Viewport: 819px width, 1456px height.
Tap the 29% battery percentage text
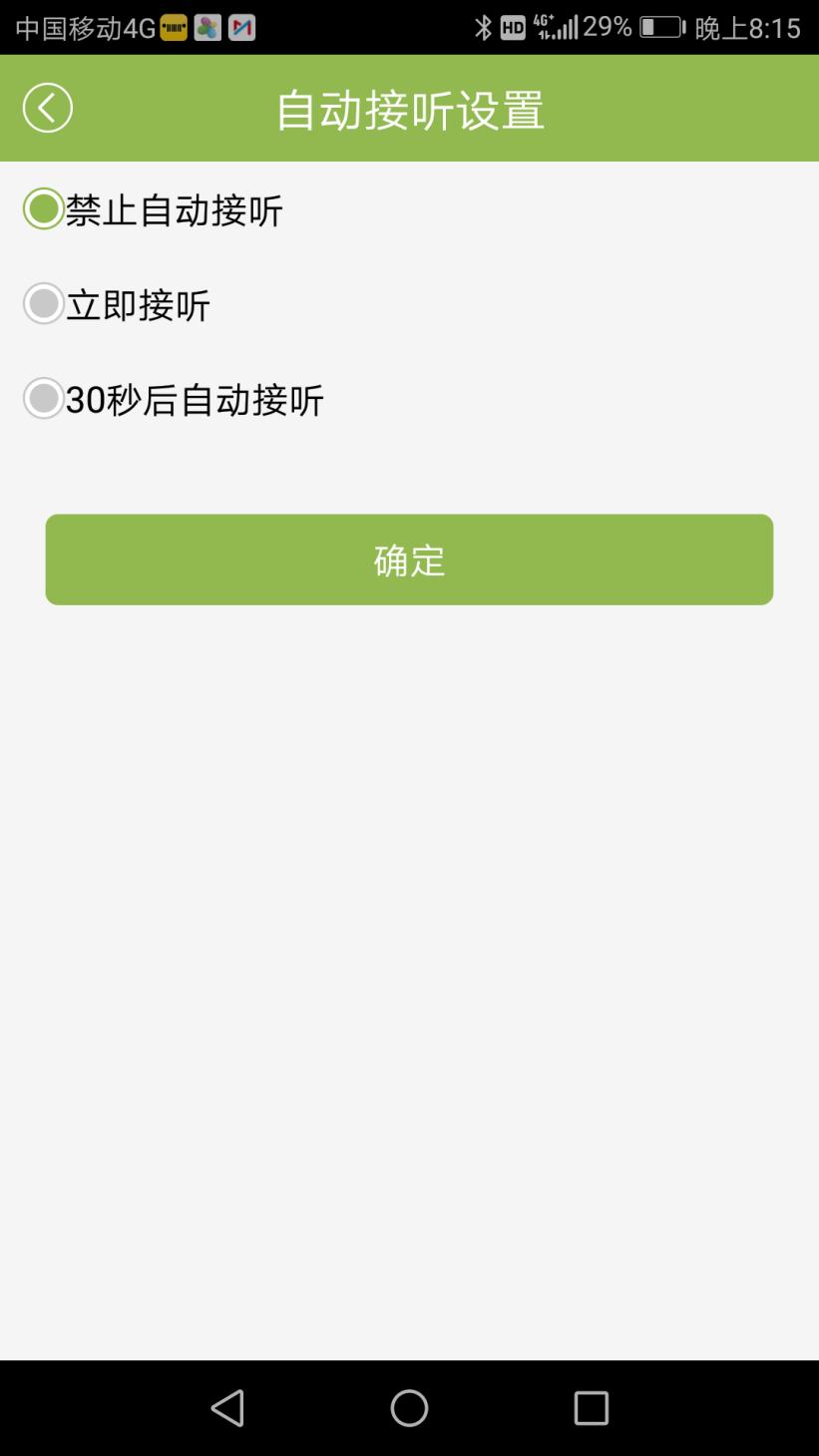[606, 27]
